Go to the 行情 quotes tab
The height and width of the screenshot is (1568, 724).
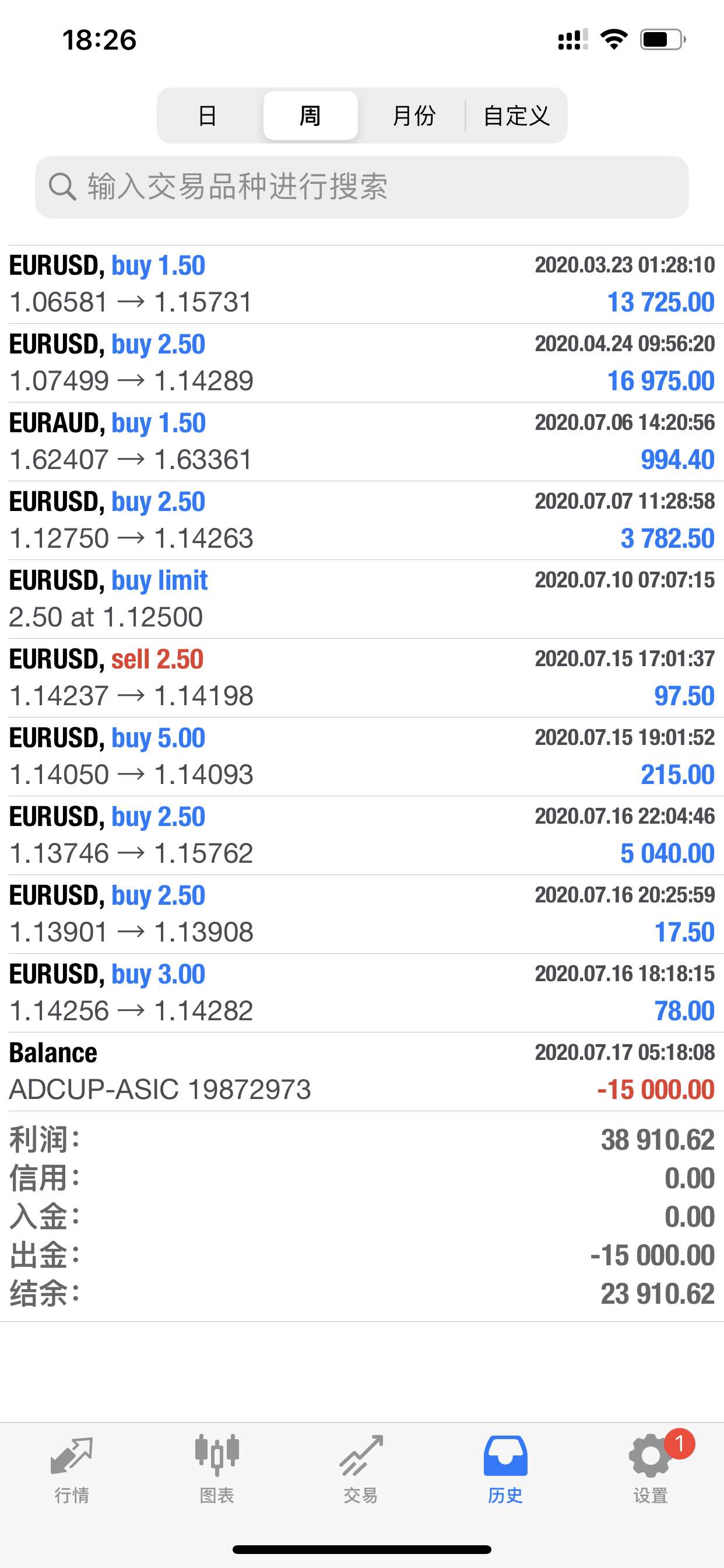72,1469
